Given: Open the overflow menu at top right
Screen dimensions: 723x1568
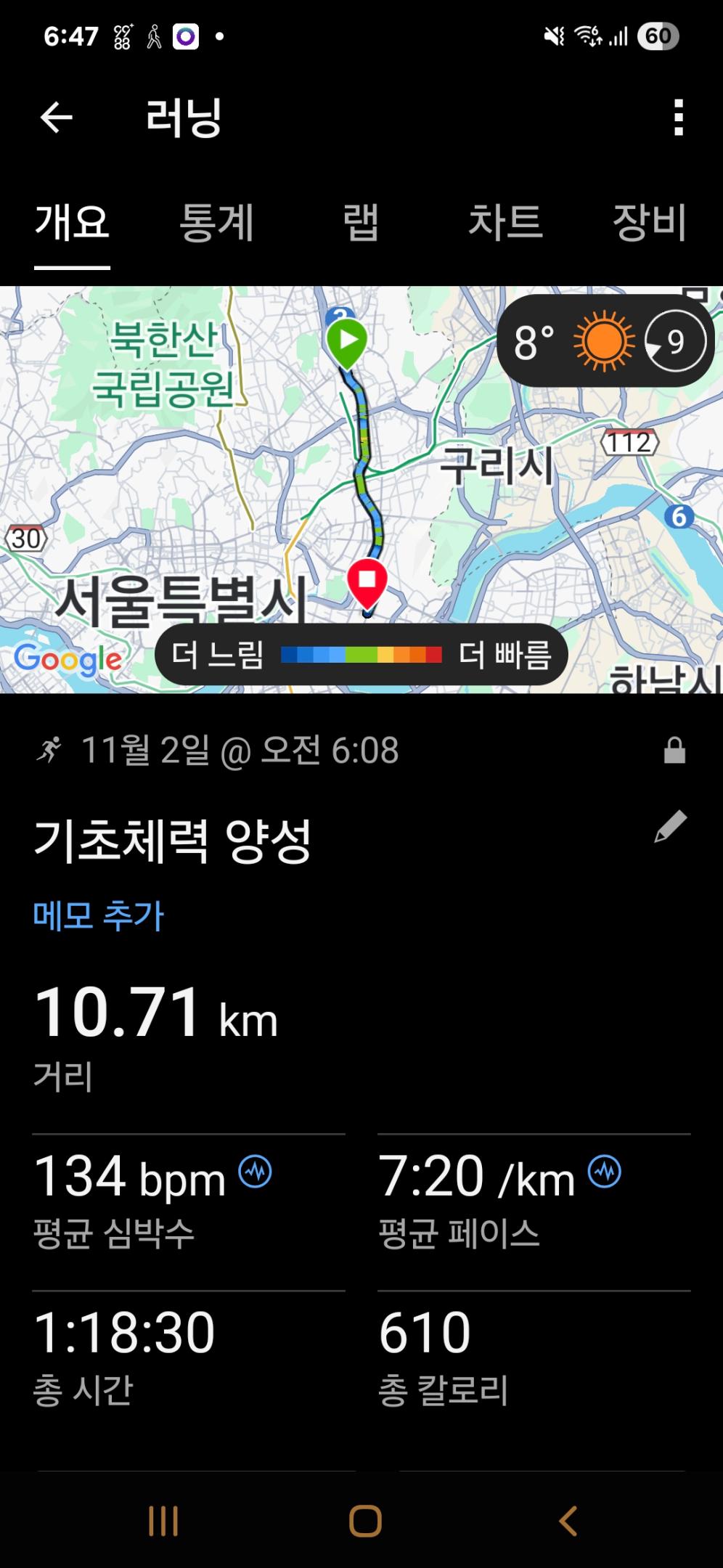Looking at the screenshot, I should click(x=679, y=118).
